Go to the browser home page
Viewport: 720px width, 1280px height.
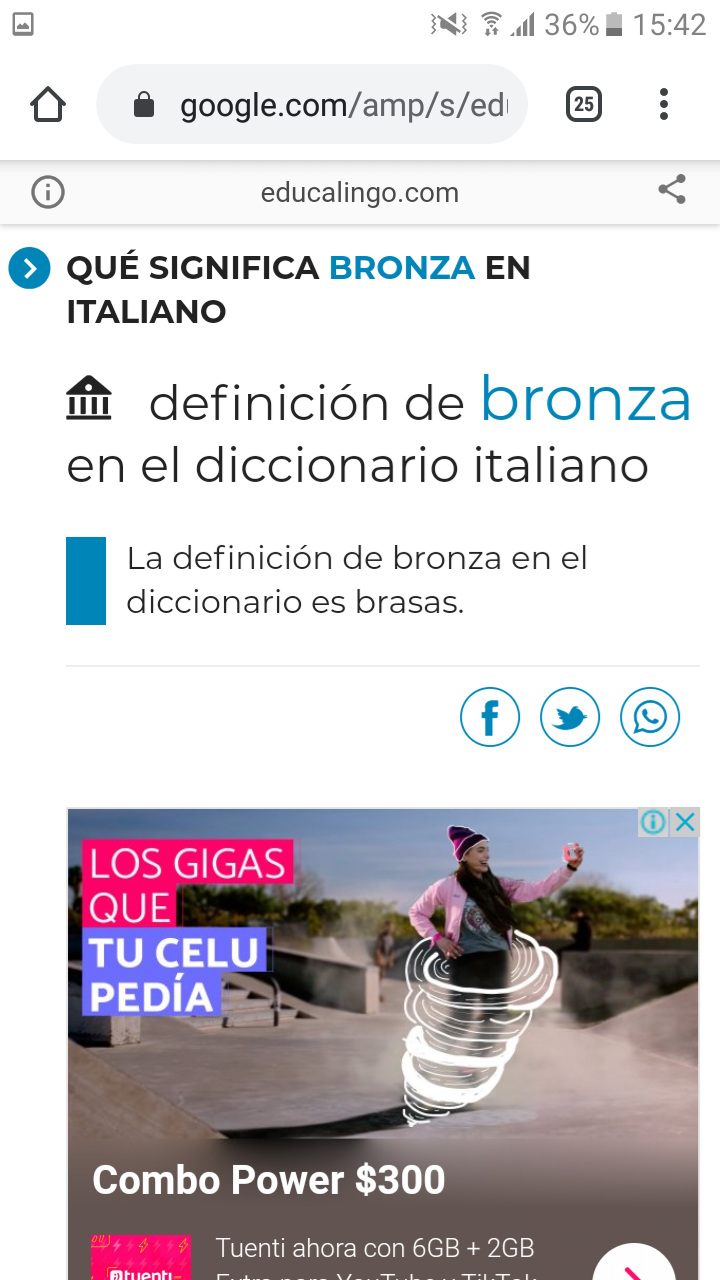[48, 104]
